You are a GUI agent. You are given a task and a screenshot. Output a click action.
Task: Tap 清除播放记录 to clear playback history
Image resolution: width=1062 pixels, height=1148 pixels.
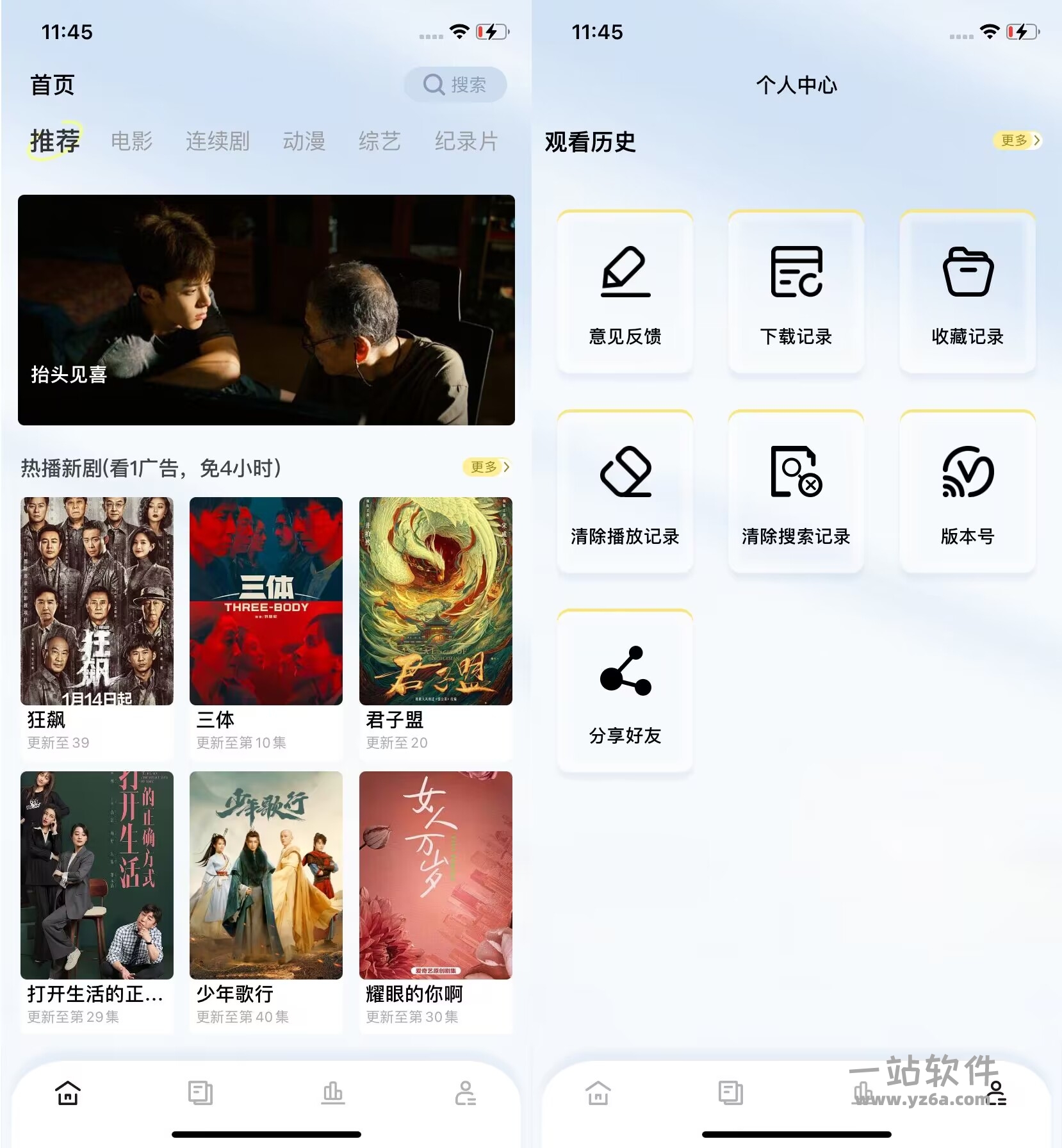point(625,492)
